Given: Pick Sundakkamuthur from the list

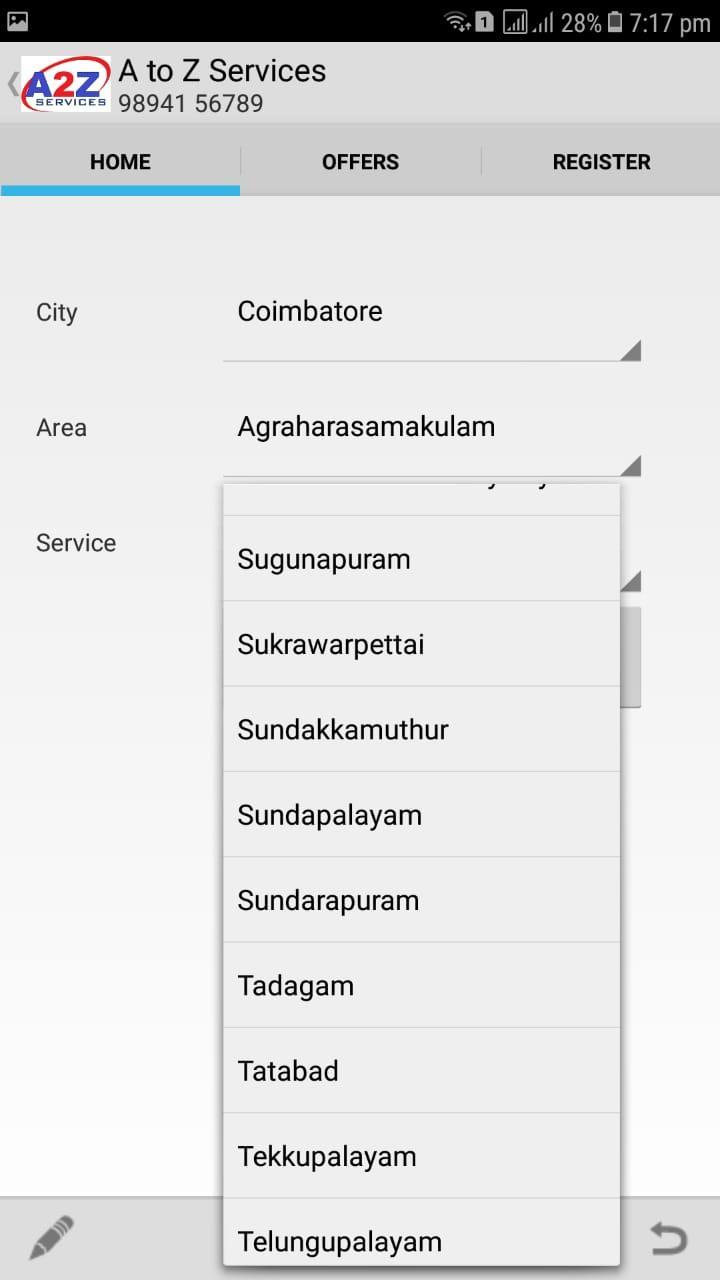Looking at the screenshot, I should pos(420,730).
